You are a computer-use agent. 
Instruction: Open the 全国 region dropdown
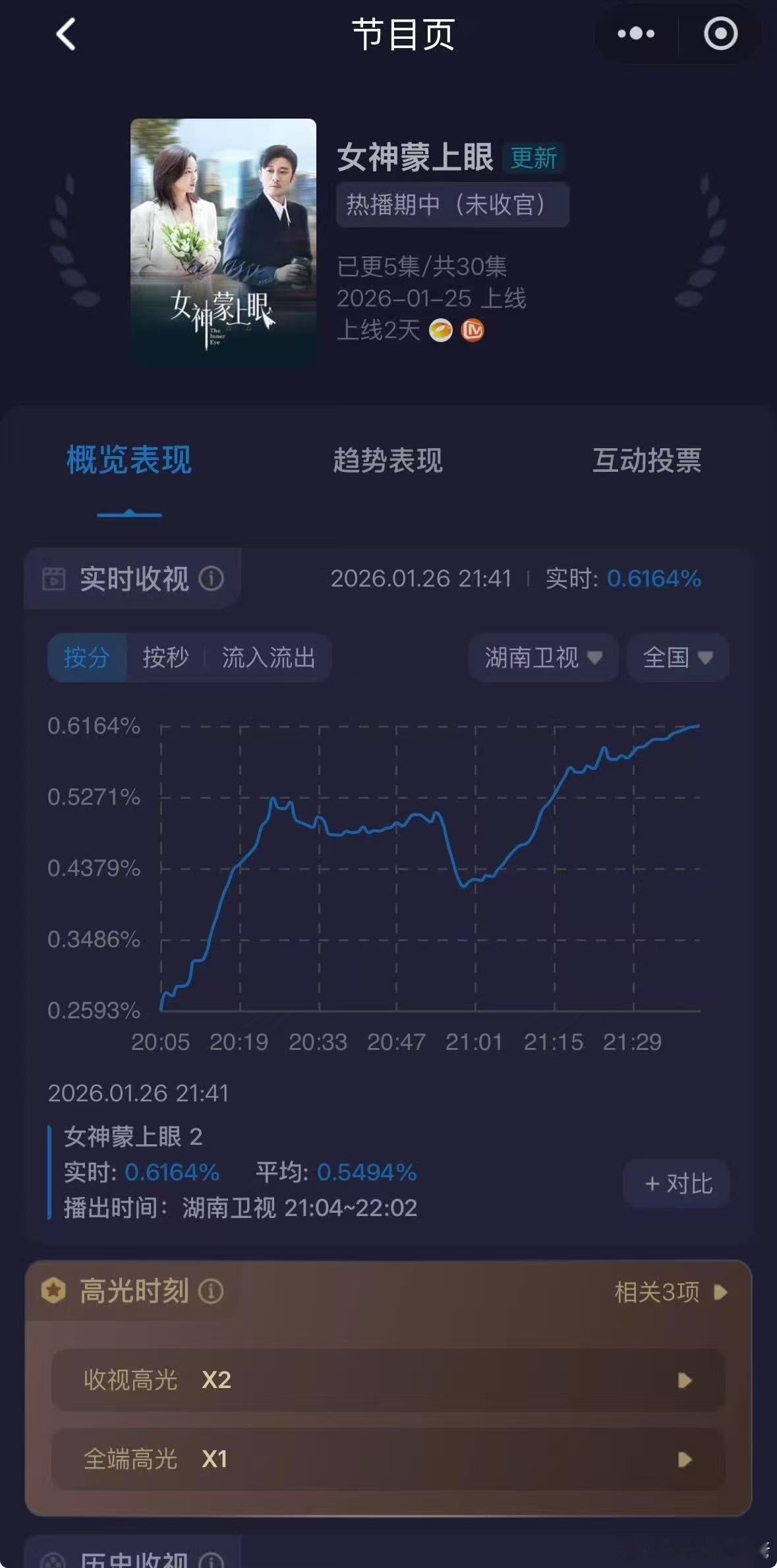677,658
